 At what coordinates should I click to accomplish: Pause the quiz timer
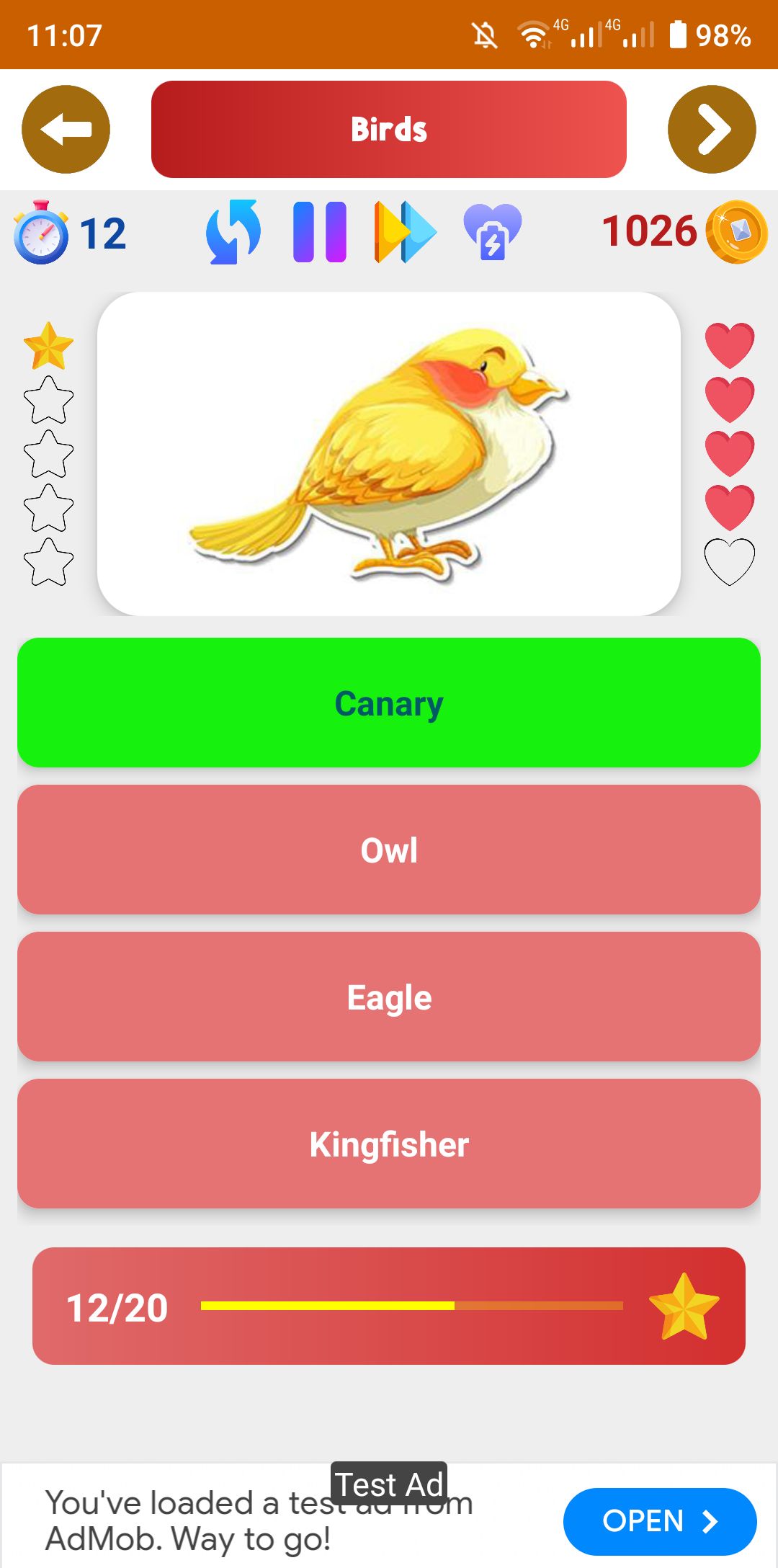click(x=320, y=232)
